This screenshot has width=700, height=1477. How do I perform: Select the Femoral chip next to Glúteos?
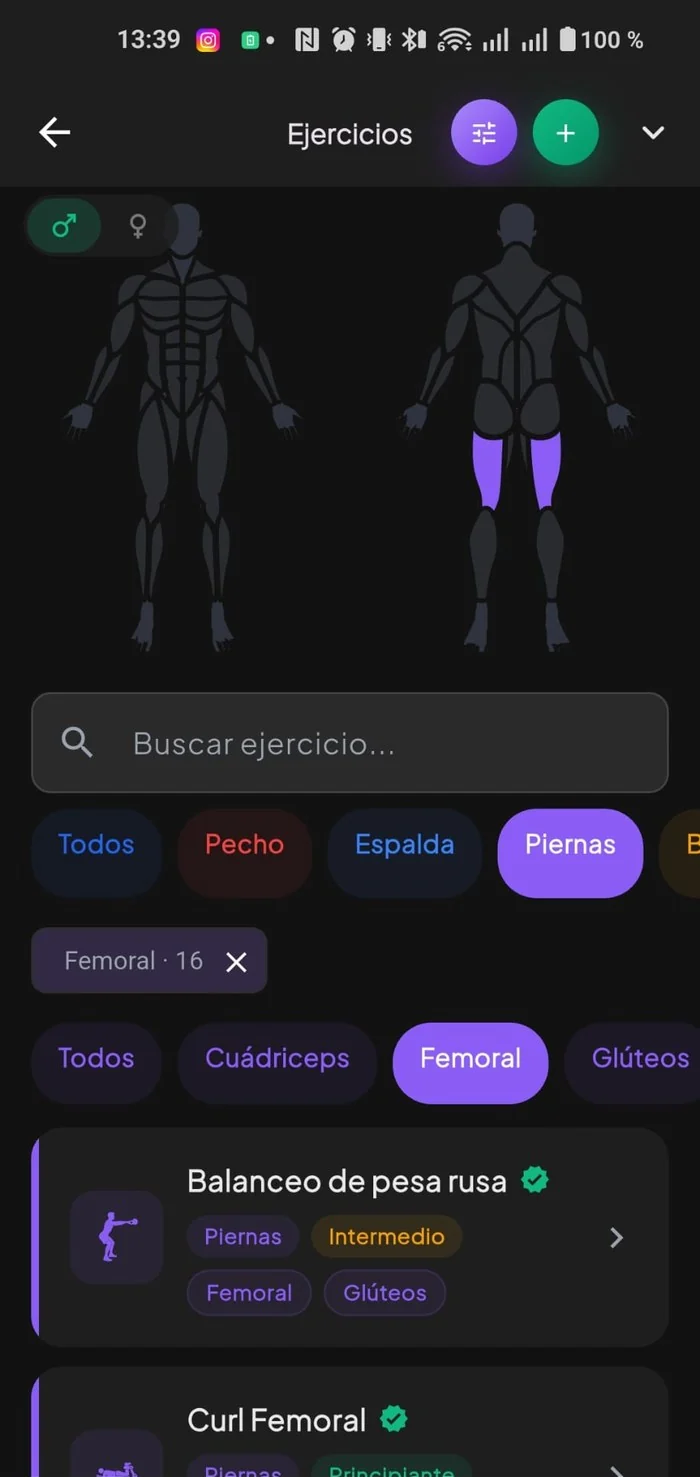(x=471, y=1059)
